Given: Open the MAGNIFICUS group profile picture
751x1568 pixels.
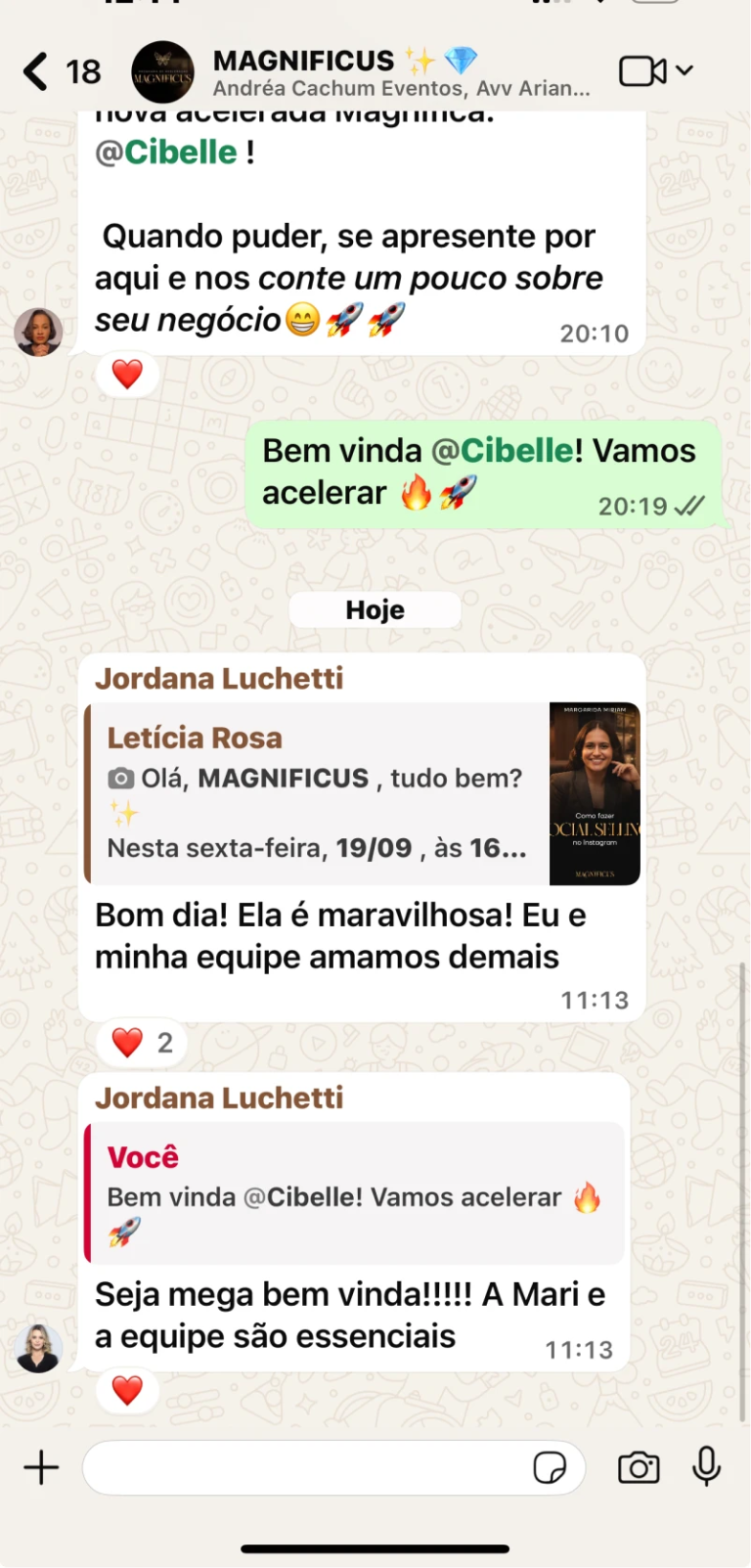Looking at the screenshot, I should [162, 70].
